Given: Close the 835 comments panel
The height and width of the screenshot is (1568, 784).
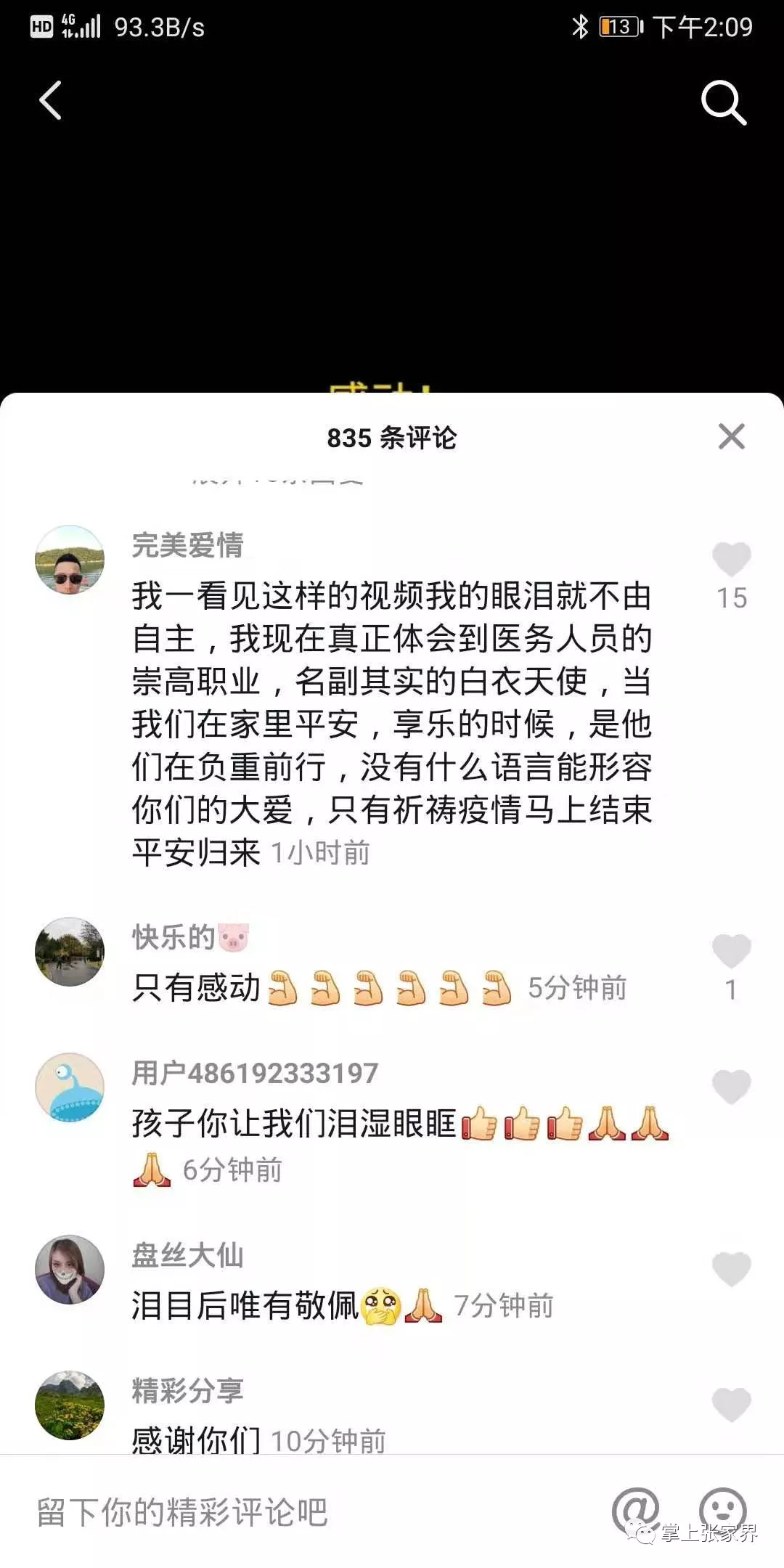Looking at the screenshot, I should [731, 437].
